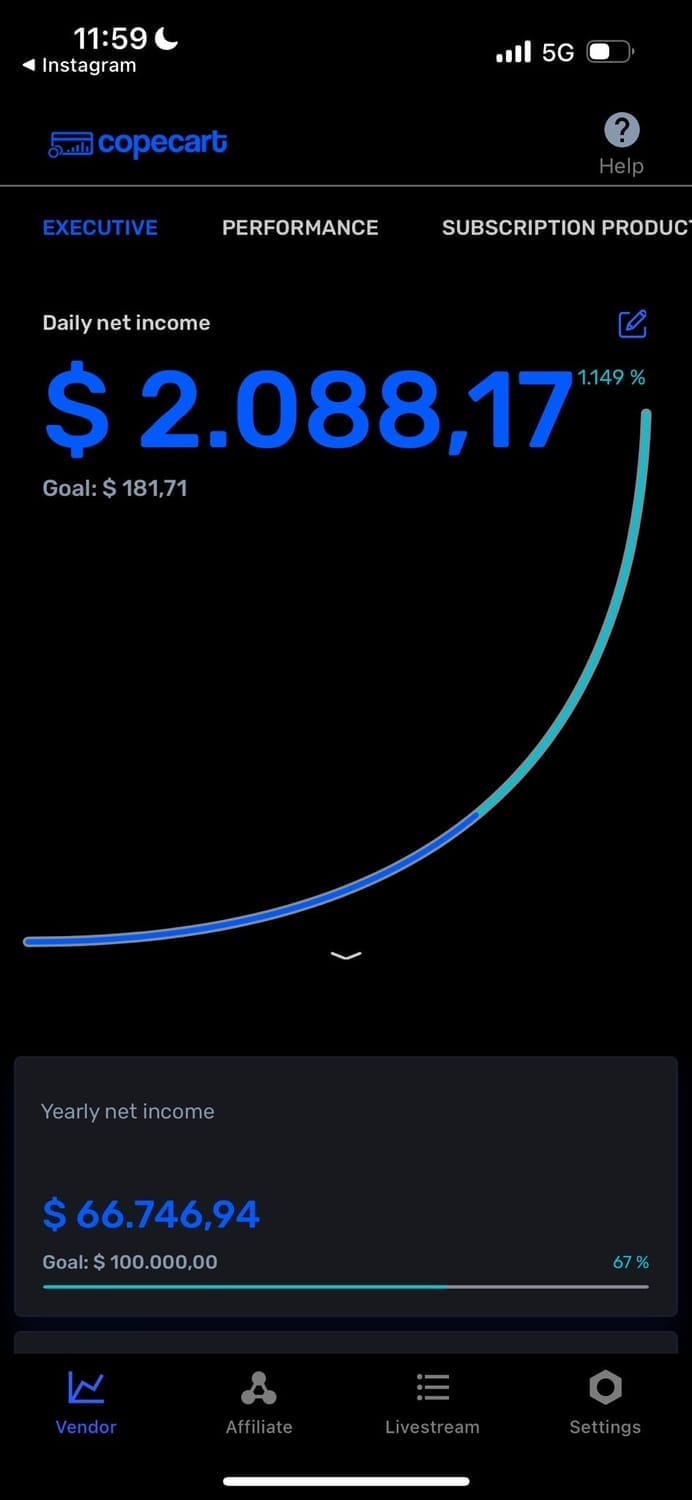Image resolution: width=692 pixels, height=1500 pixels.
Task: Go to the Vendor section
Action: 86,1402
